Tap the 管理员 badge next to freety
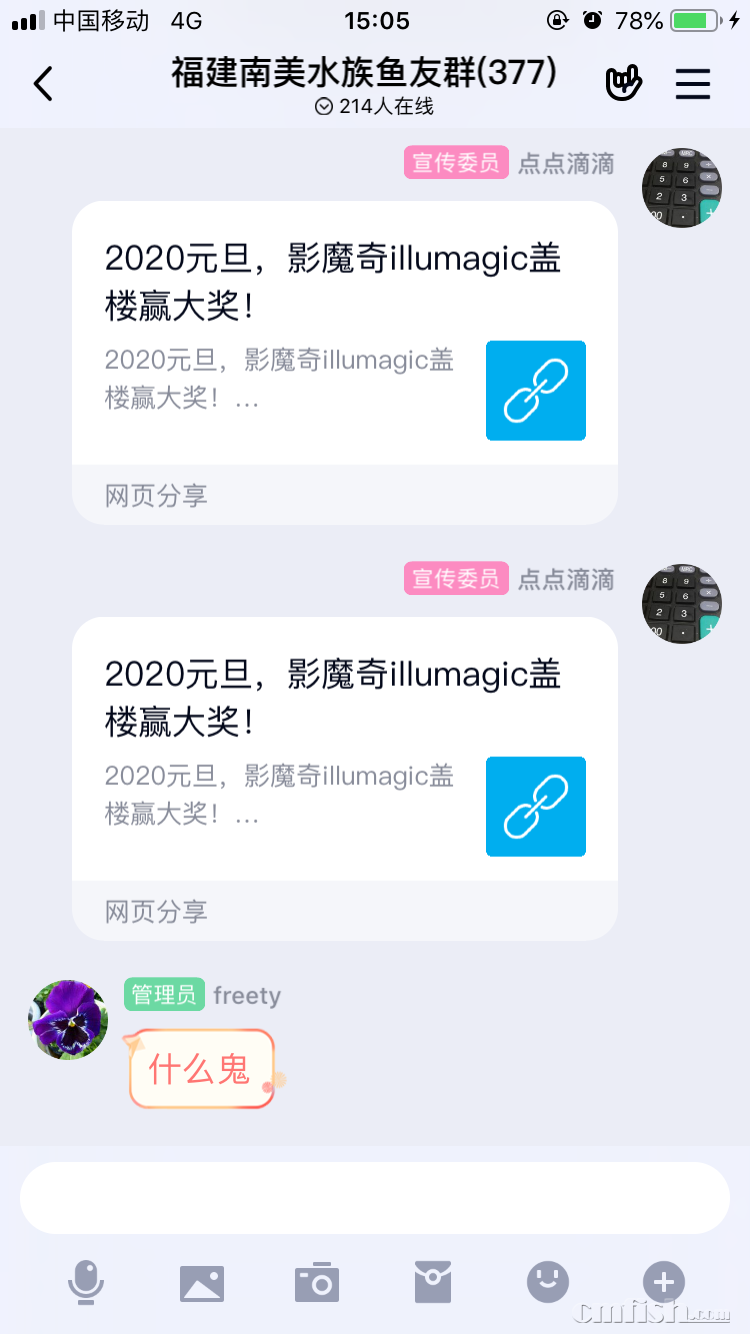This screenshot has height=1334, width=750. tap(164, 994)
